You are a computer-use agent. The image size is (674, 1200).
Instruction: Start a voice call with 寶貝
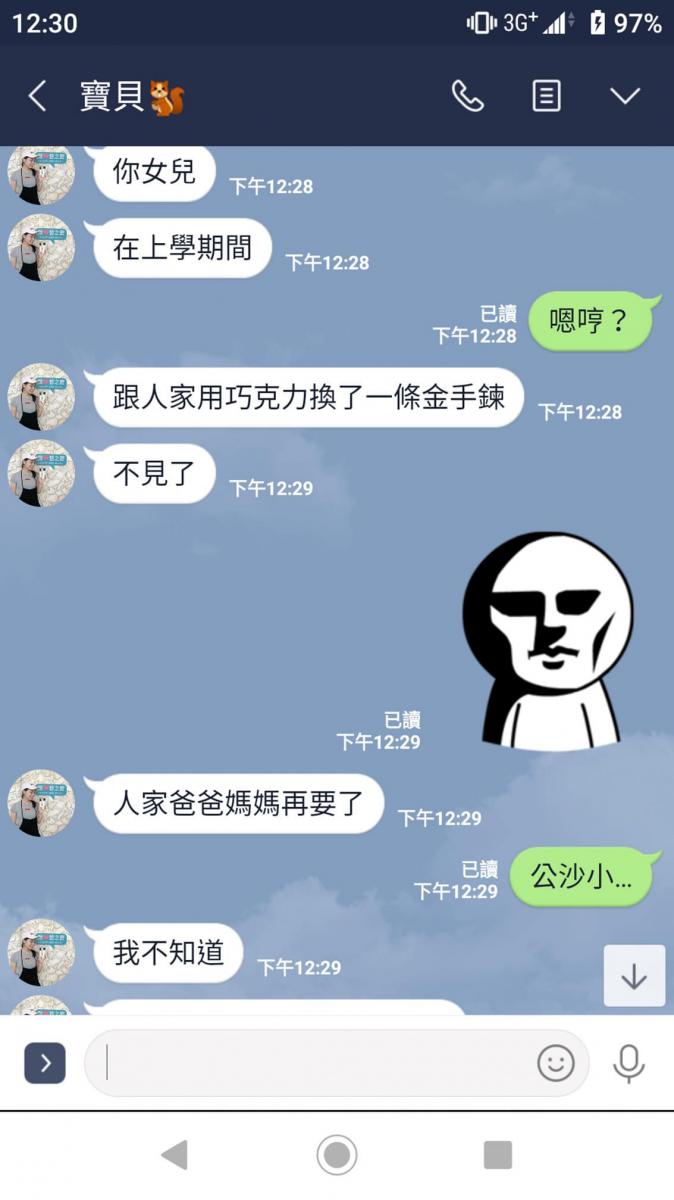click(467, 96)
